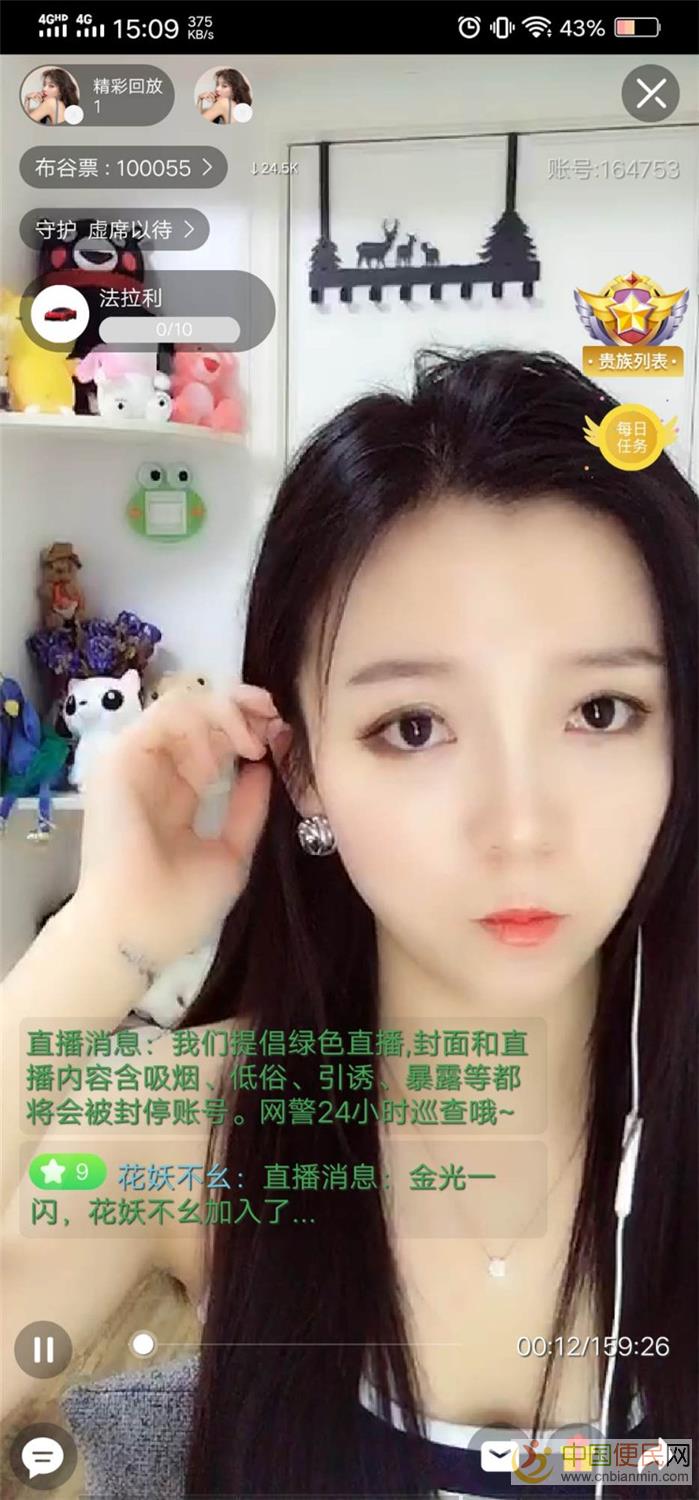
Task: Tap the 法拉利 gift progress banner
Action: pyautogui.click(x=148, y=311)
